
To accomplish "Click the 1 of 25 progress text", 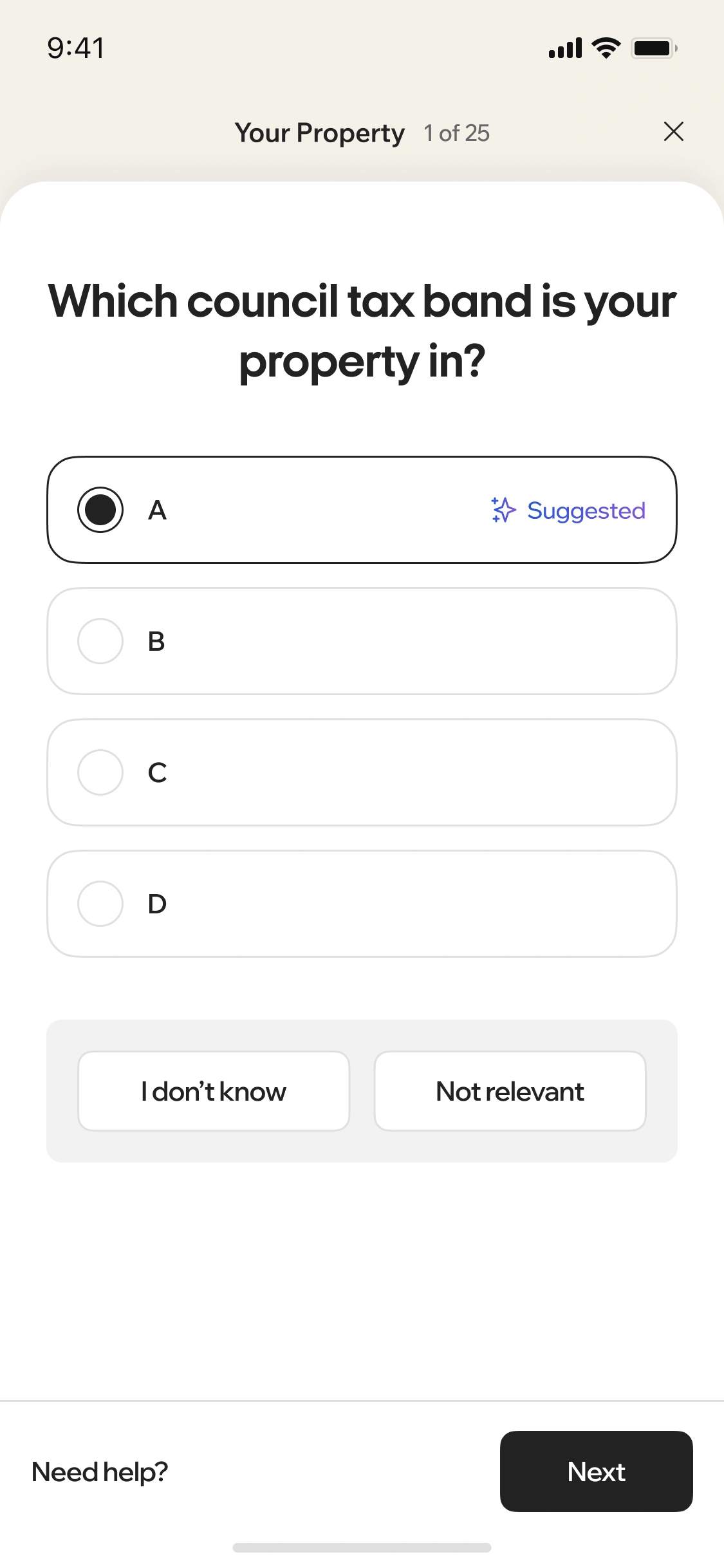I will (456, 133).
